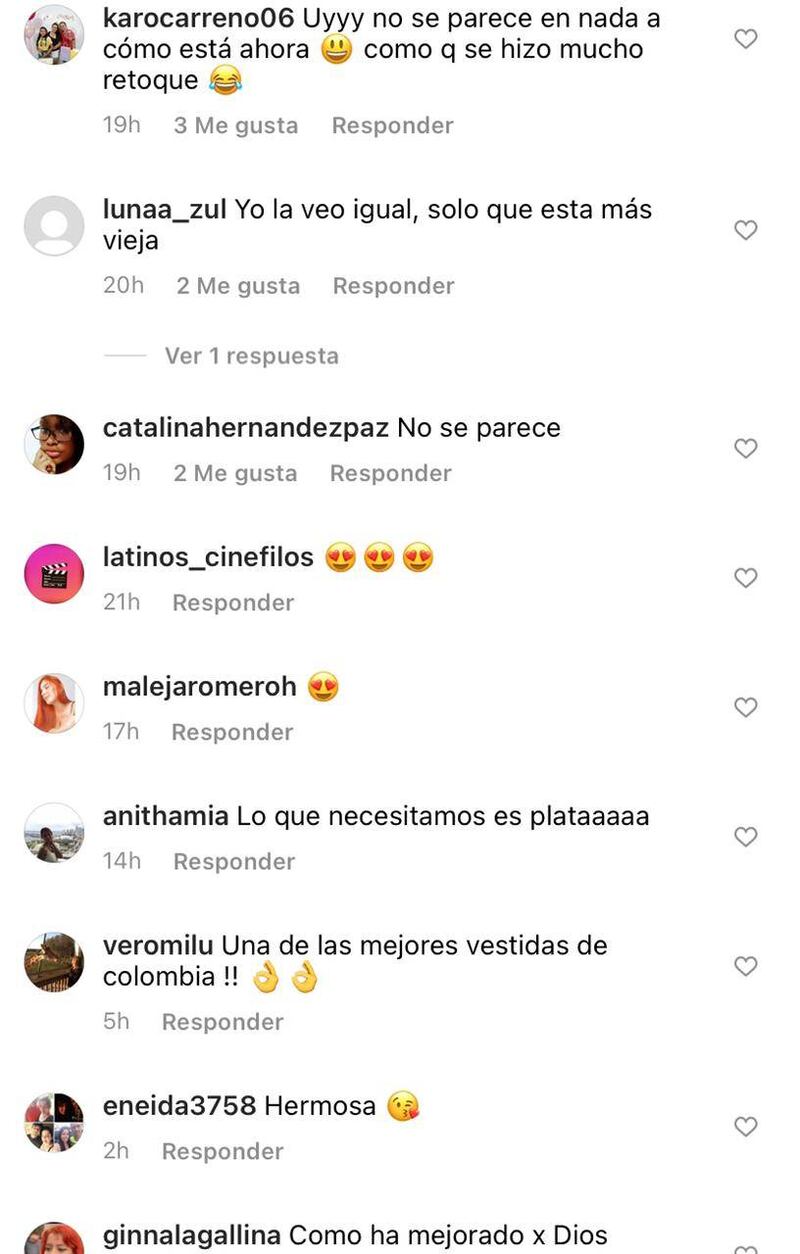Reply to karocarreno06's comment
The image size is (800, 1254).
(392, 126)
